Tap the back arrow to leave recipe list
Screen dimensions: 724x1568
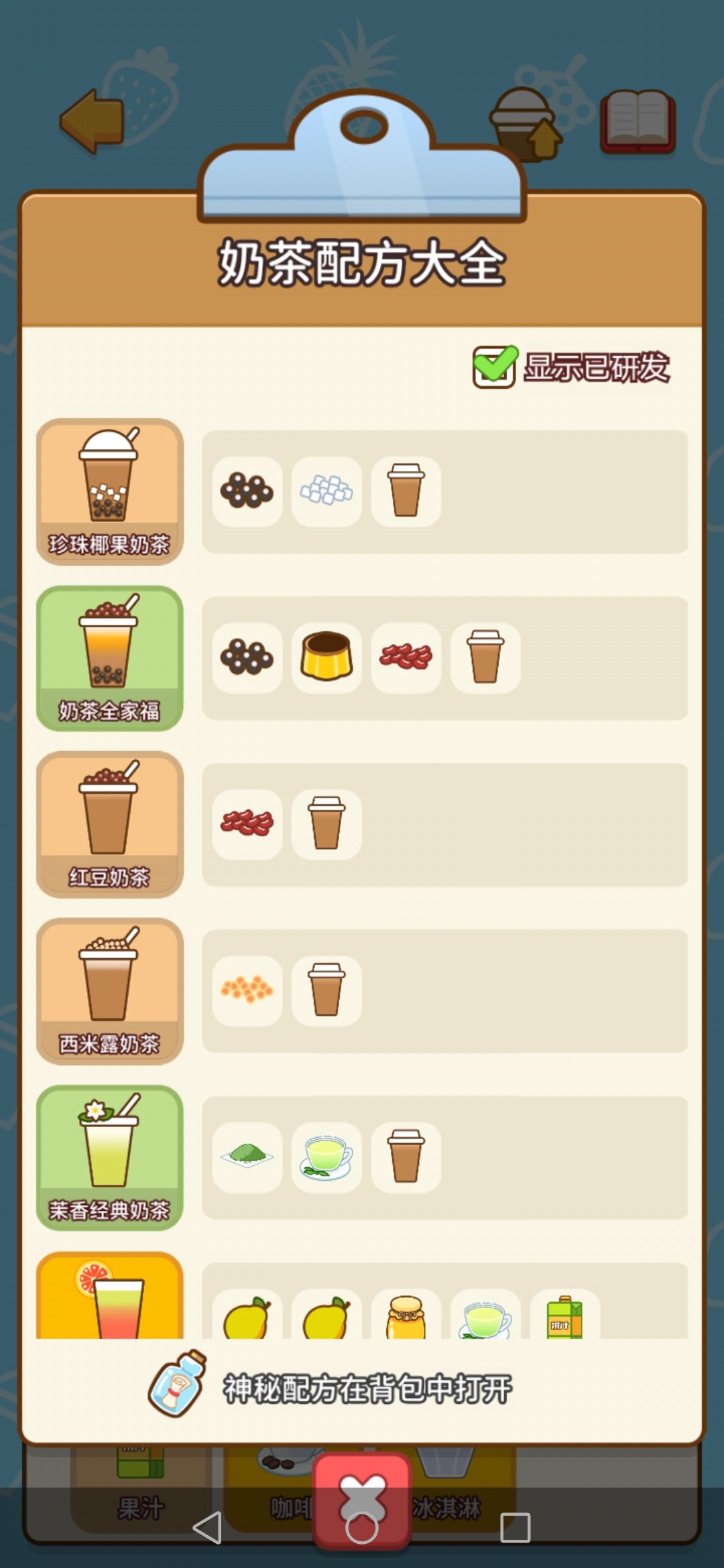point(94,121)
